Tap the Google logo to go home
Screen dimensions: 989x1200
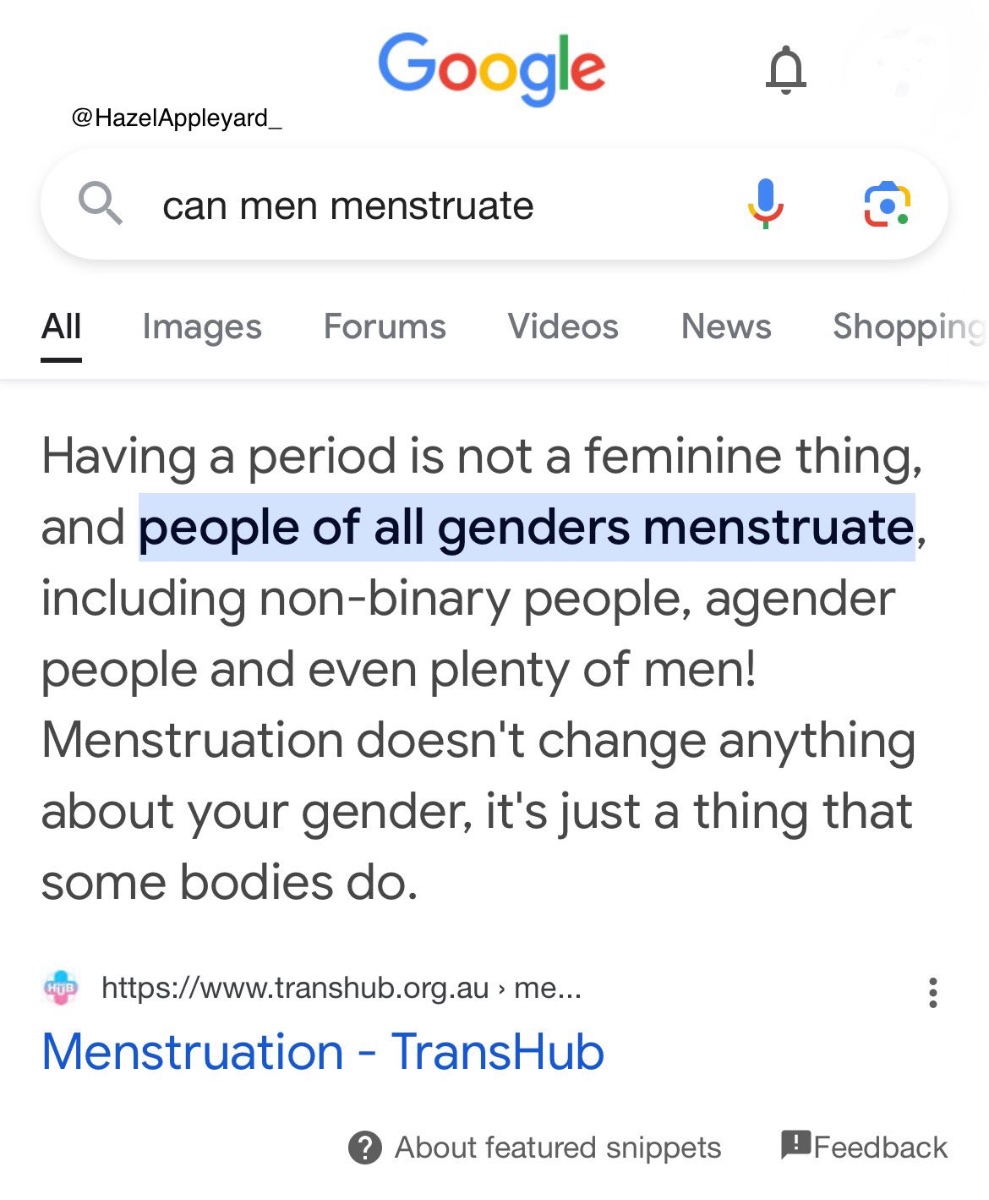pos(491,67)
